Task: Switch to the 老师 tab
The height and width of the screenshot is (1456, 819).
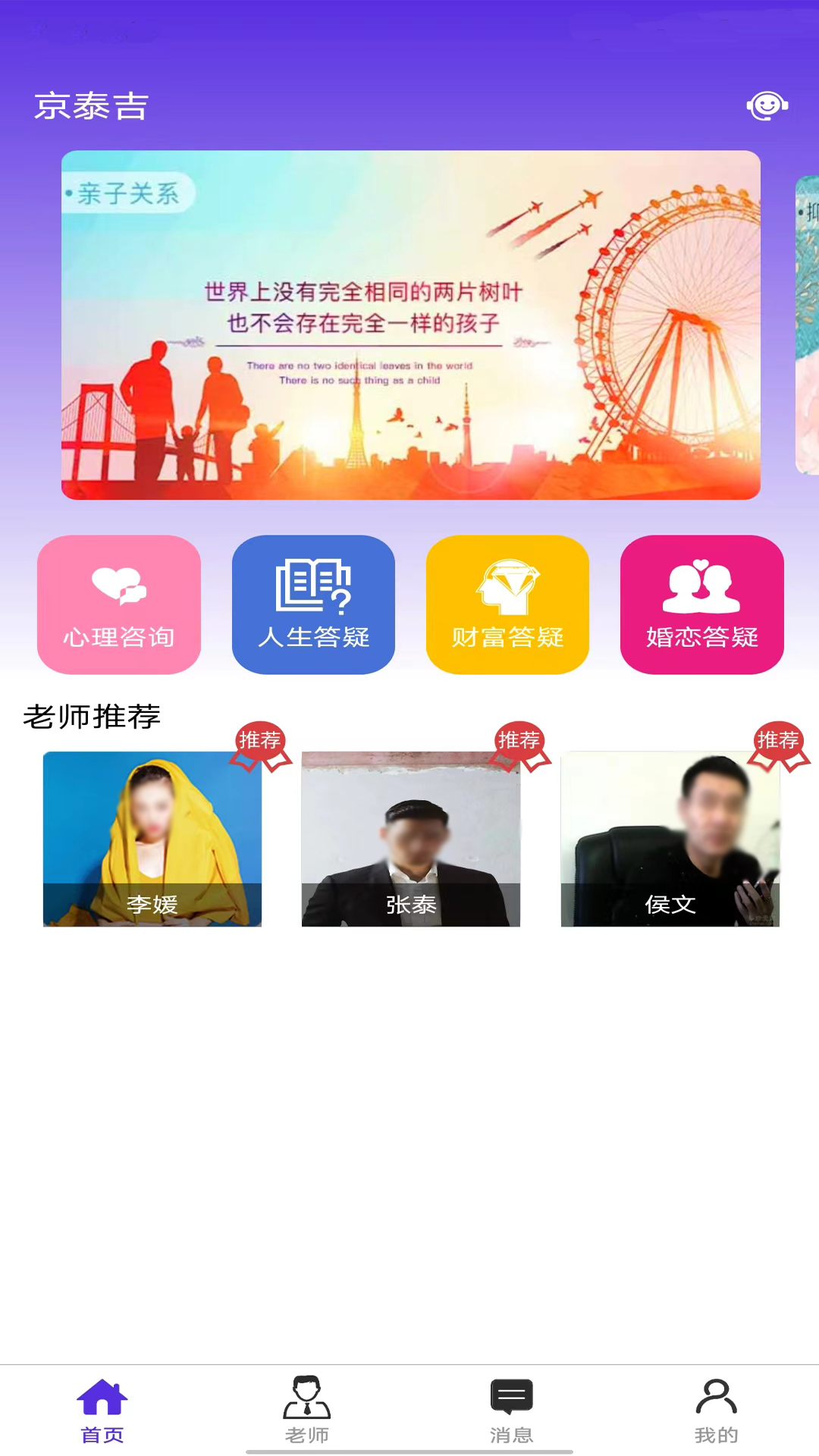Action: (307, 1410)
